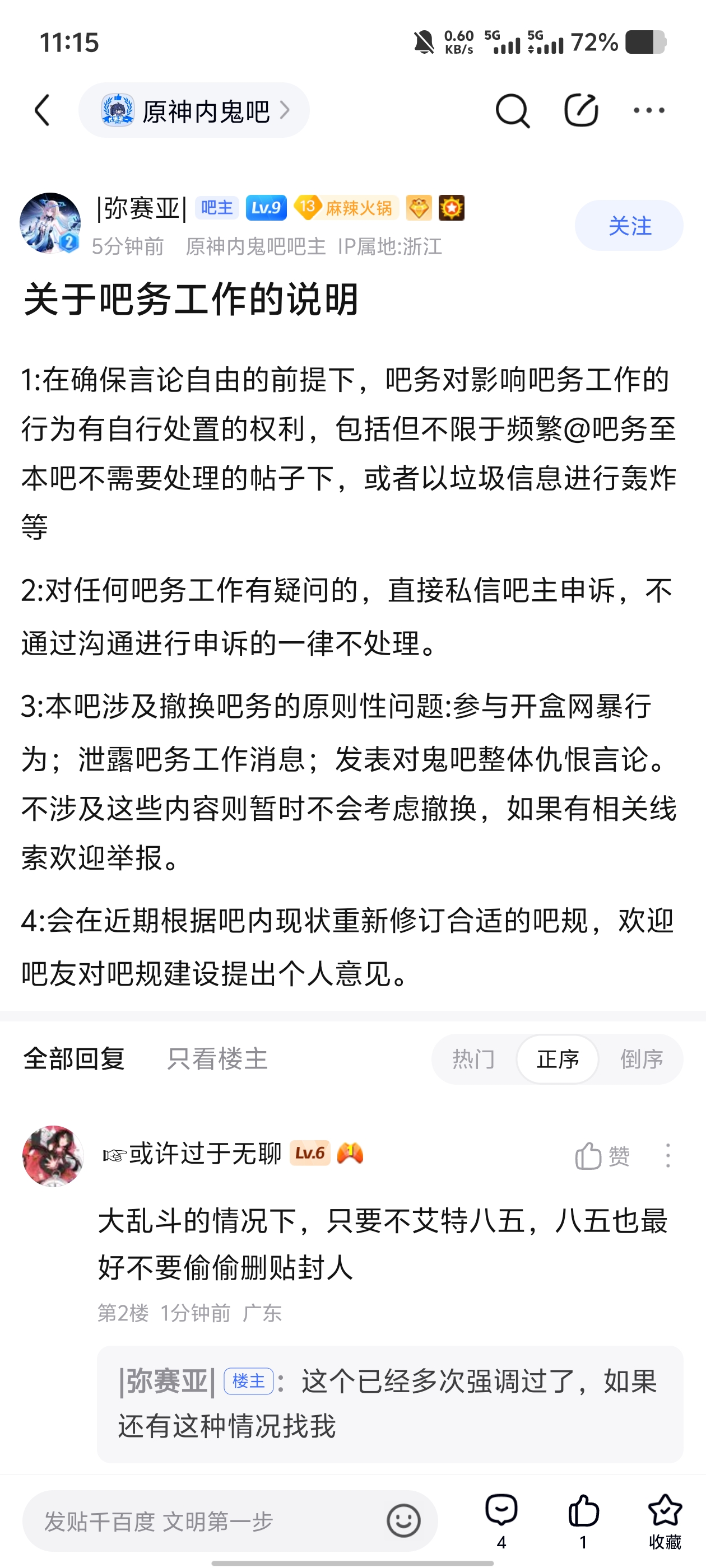706x1568 pixels.
Task: Add post to favorites with 收藏
Action: click(665, 1519)
